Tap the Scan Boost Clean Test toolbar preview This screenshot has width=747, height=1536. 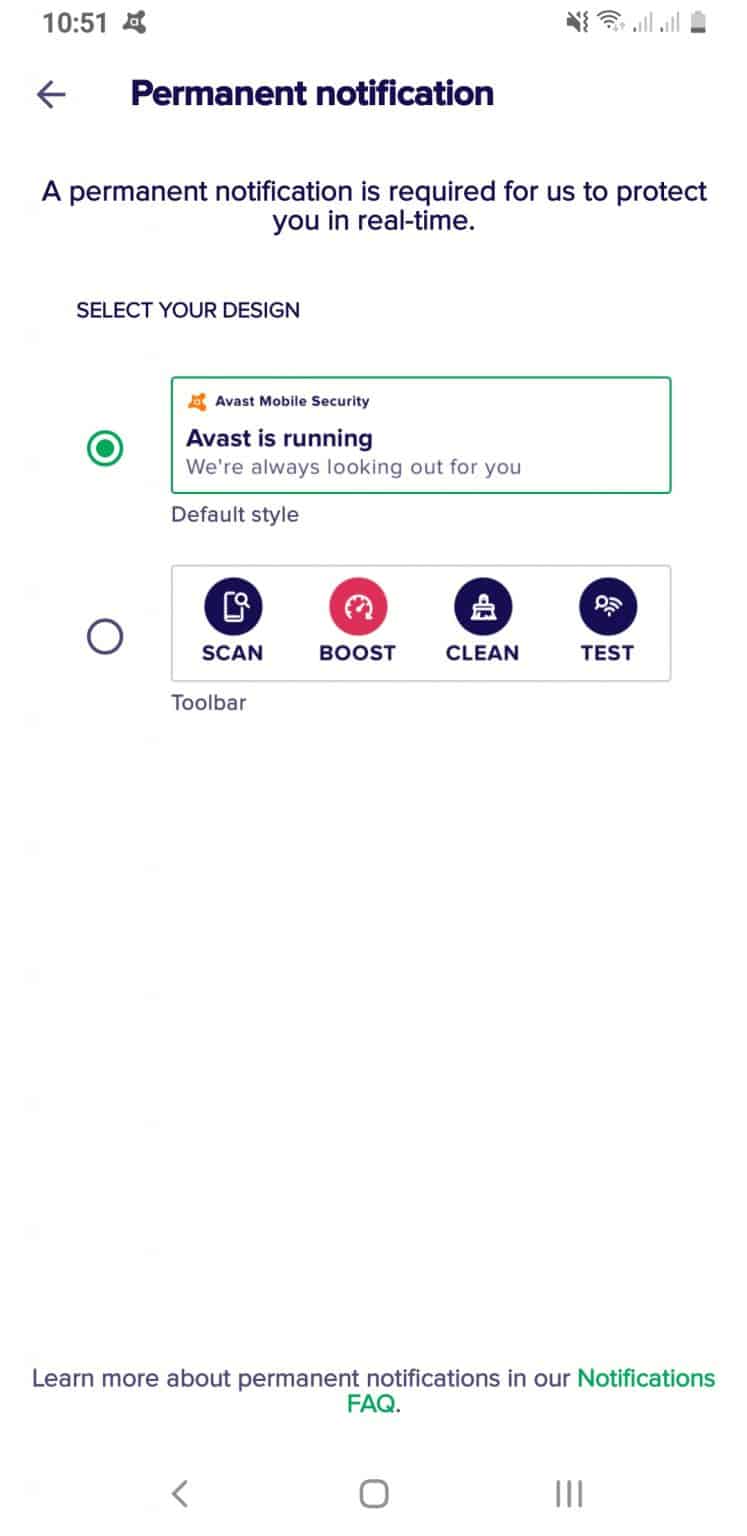(x=420, y=623)
